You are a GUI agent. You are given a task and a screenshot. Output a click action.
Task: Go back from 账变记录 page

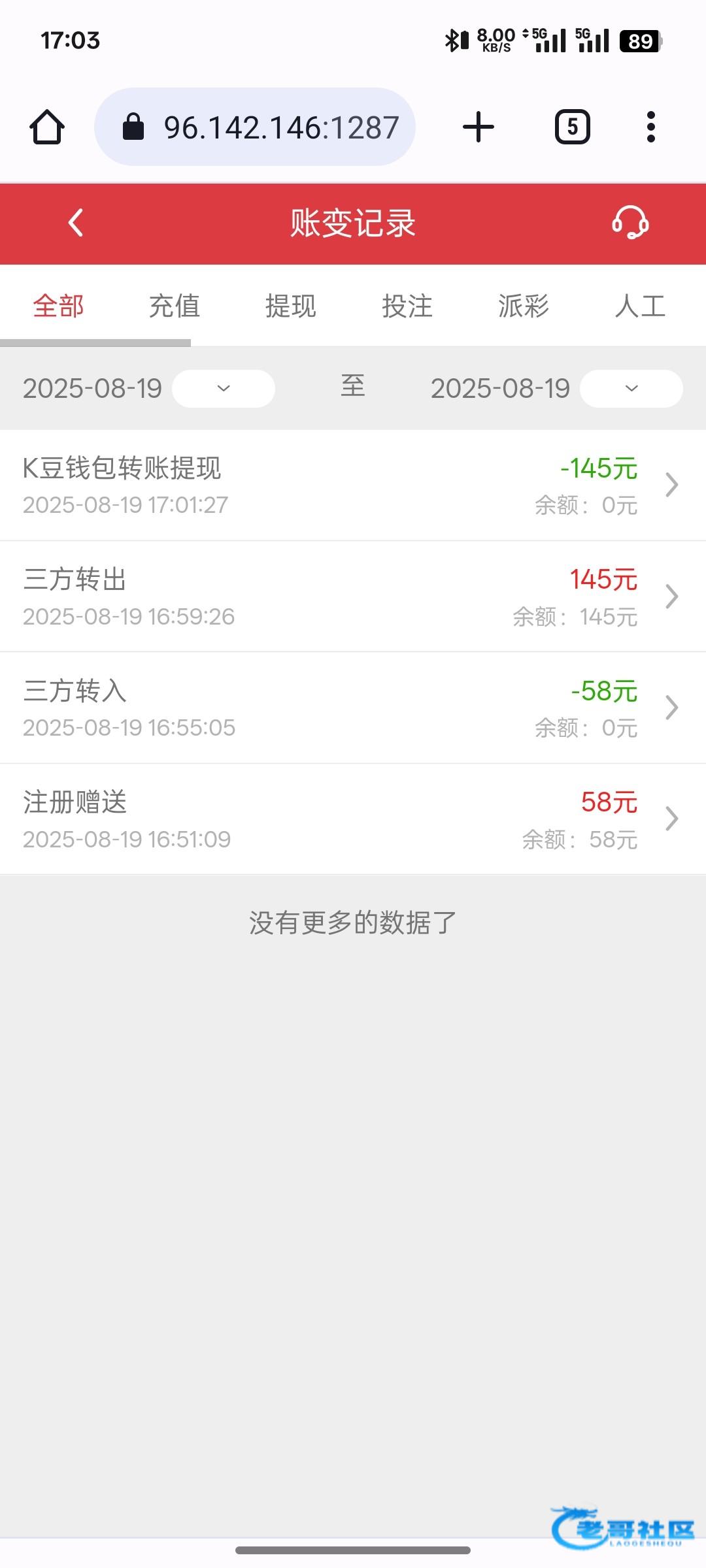[x=76, y=223]
